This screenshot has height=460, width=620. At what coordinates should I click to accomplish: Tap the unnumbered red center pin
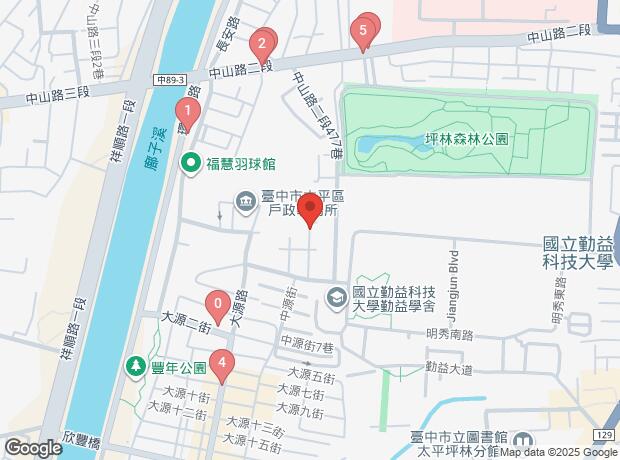310,212
